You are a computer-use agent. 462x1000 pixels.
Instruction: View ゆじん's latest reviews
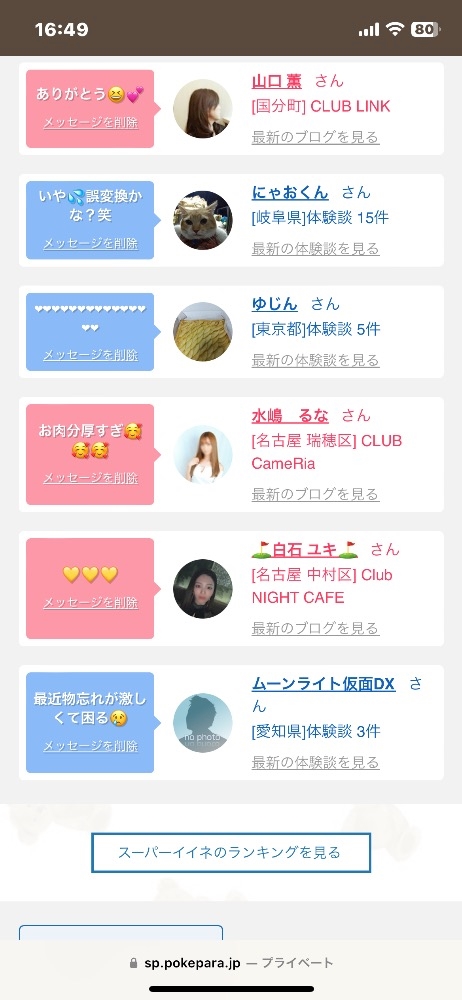click(x=315, y=360)
